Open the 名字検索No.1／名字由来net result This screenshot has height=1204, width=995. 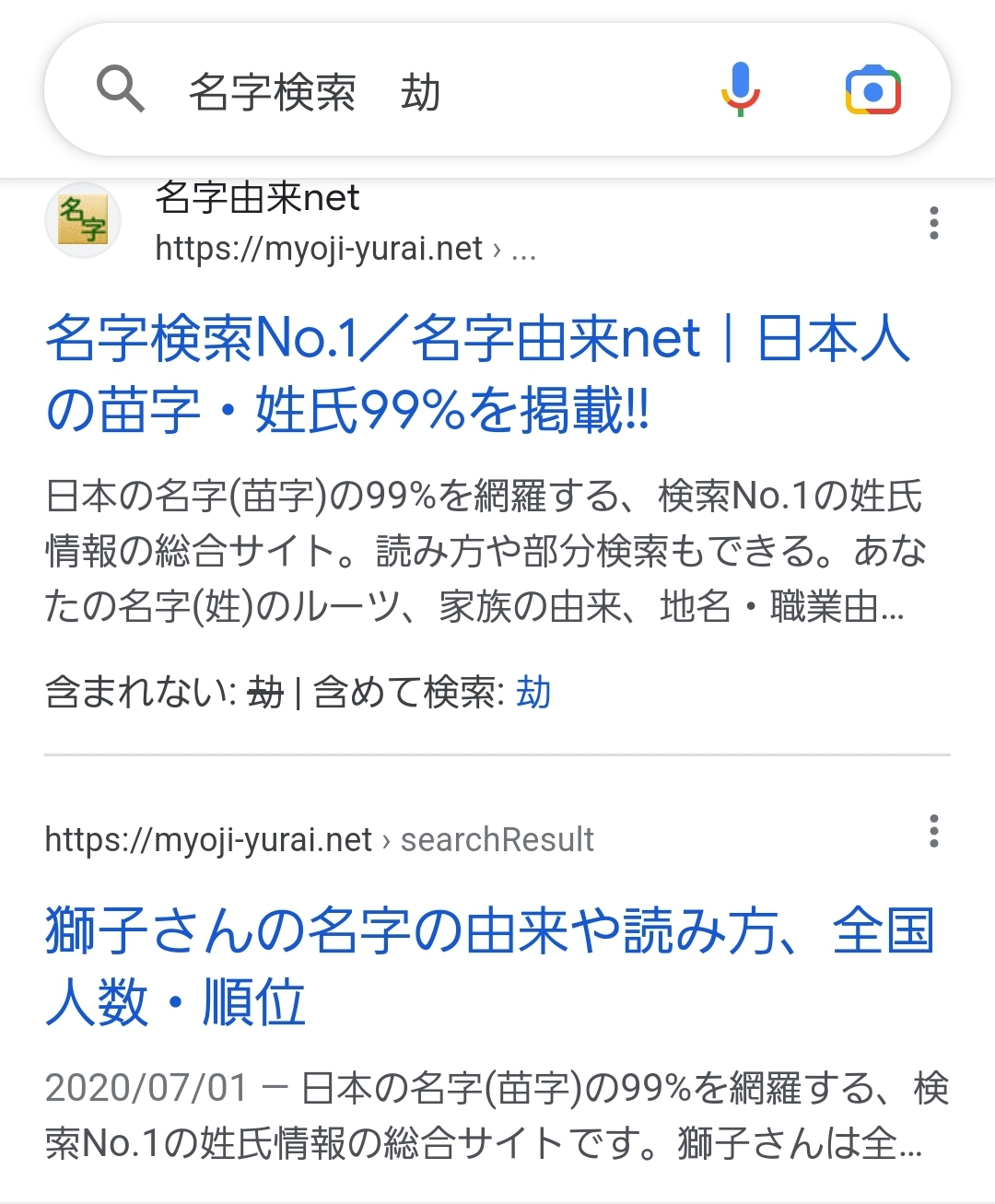477,373
